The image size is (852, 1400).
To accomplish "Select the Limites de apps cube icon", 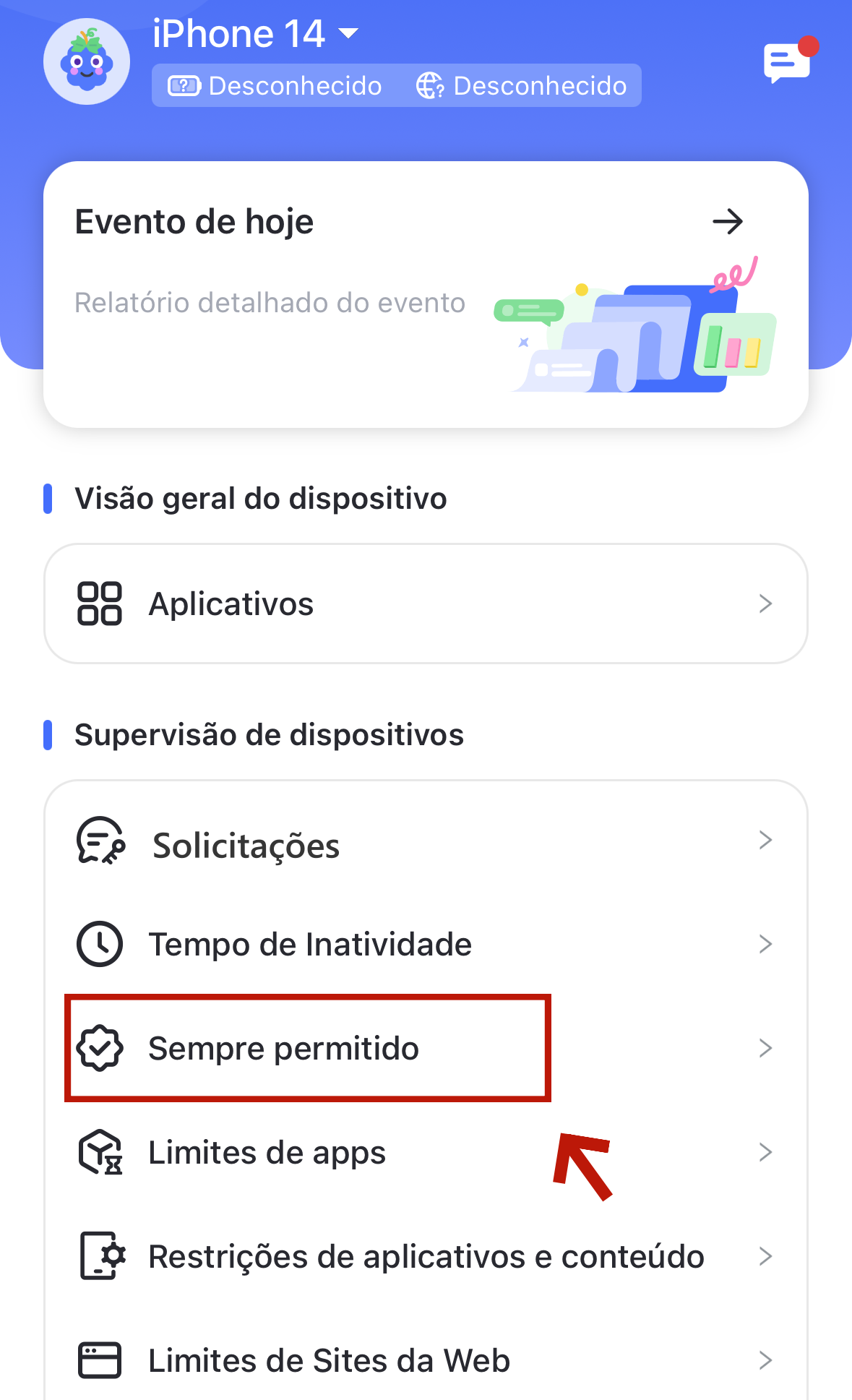I will tap(100, 1152).
